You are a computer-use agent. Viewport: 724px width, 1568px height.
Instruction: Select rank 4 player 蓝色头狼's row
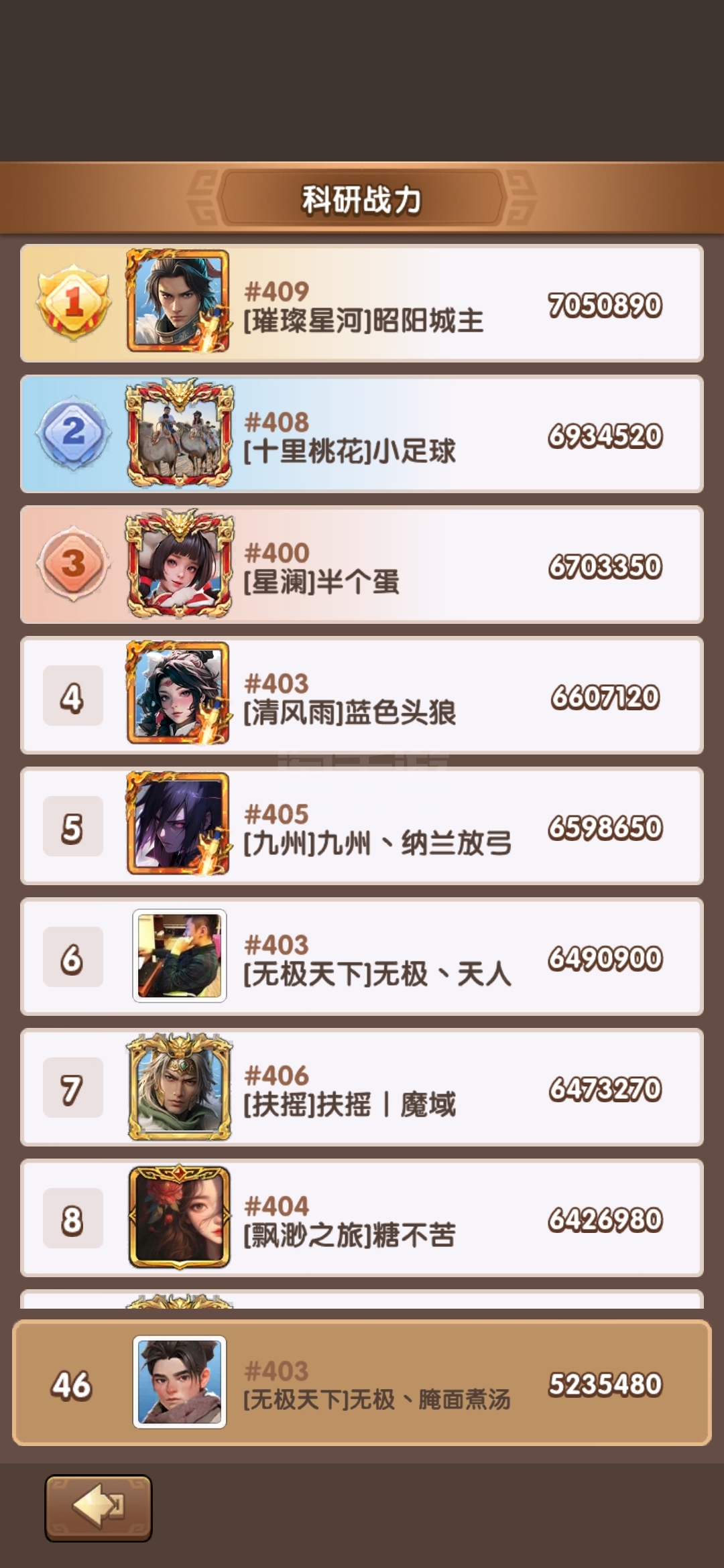pos(362,696)
